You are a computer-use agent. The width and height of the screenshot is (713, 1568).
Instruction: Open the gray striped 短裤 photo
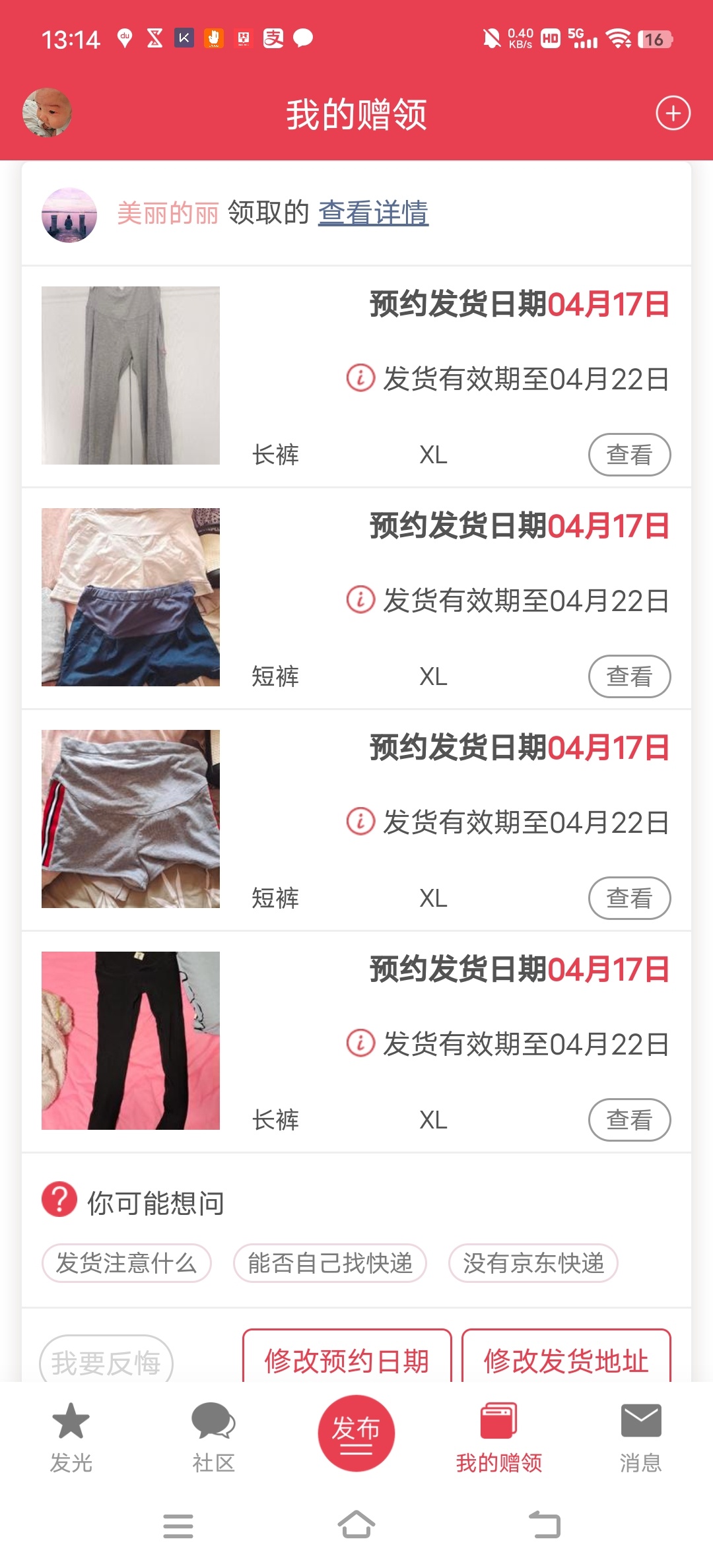point(131,819)
